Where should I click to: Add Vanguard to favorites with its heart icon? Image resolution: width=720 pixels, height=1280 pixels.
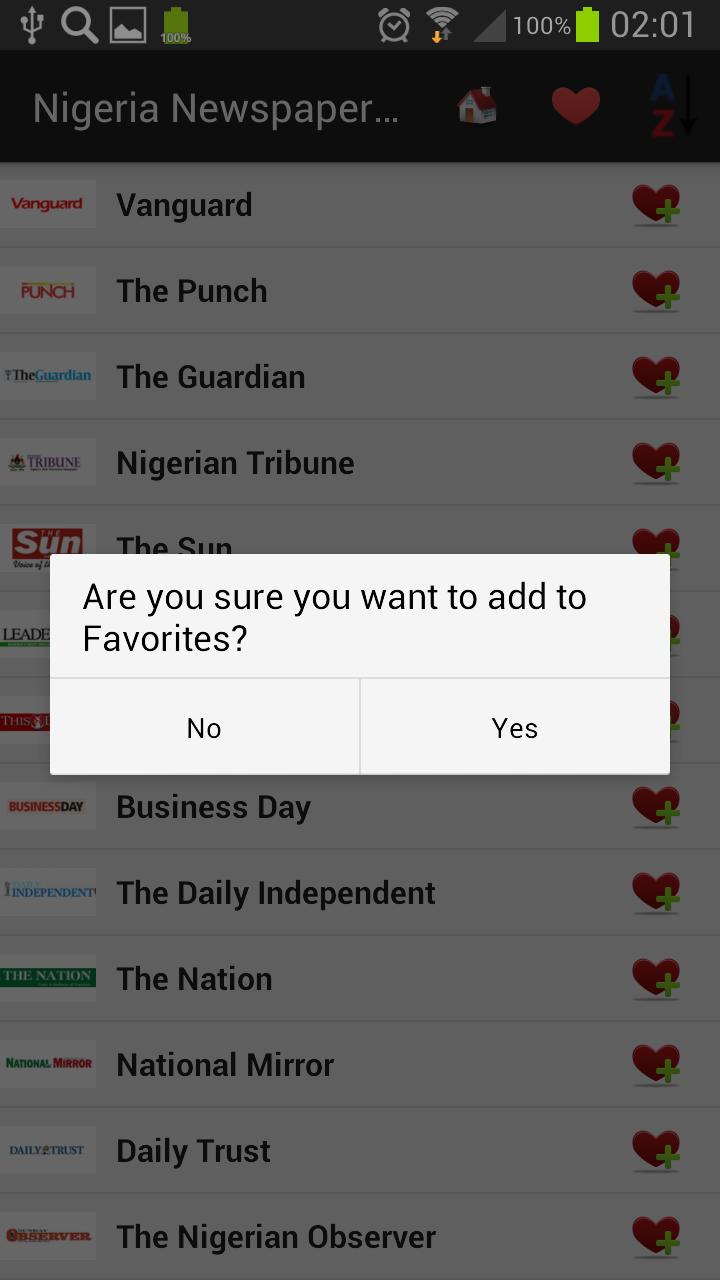pos(656,204)
